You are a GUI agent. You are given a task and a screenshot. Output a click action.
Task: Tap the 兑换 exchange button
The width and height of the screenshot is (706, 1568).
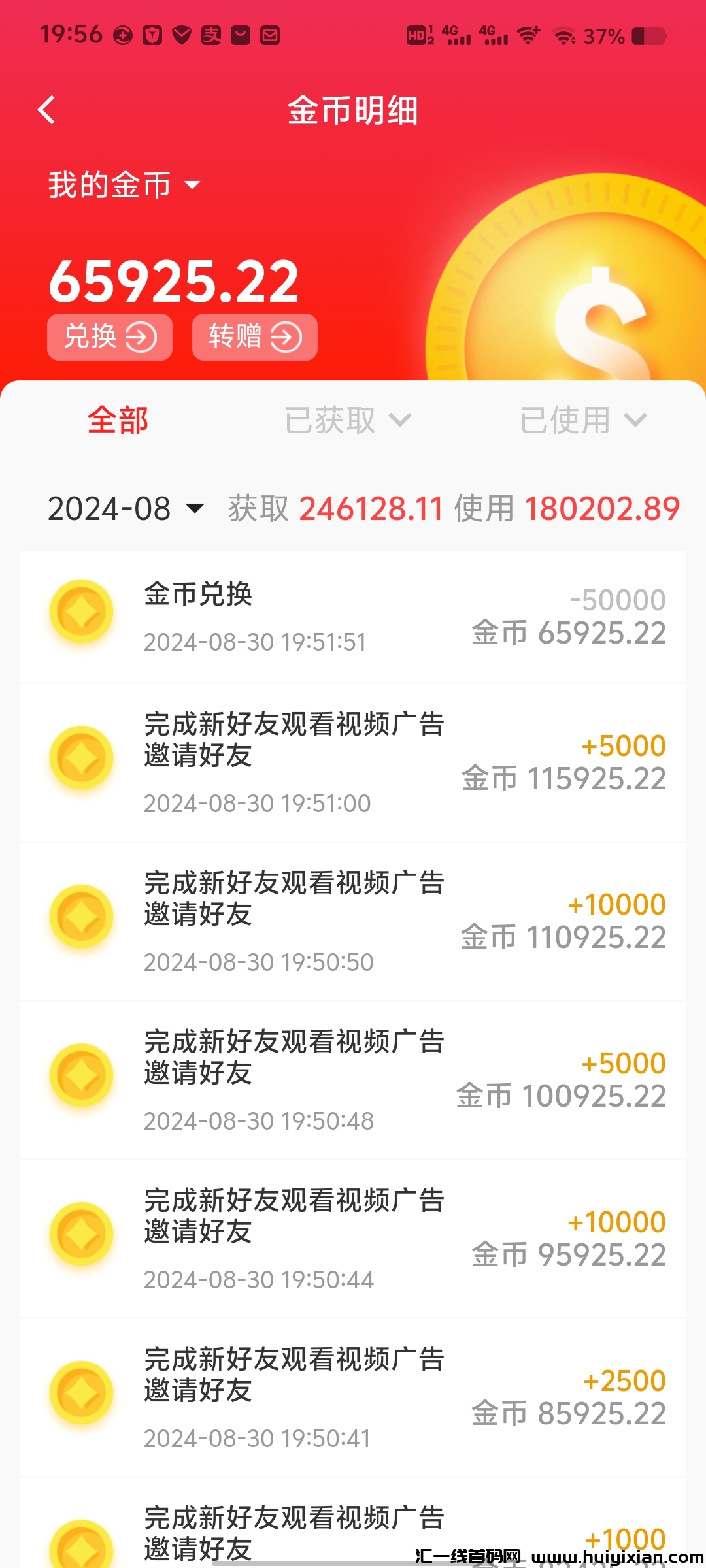click(x=109, y=336)
